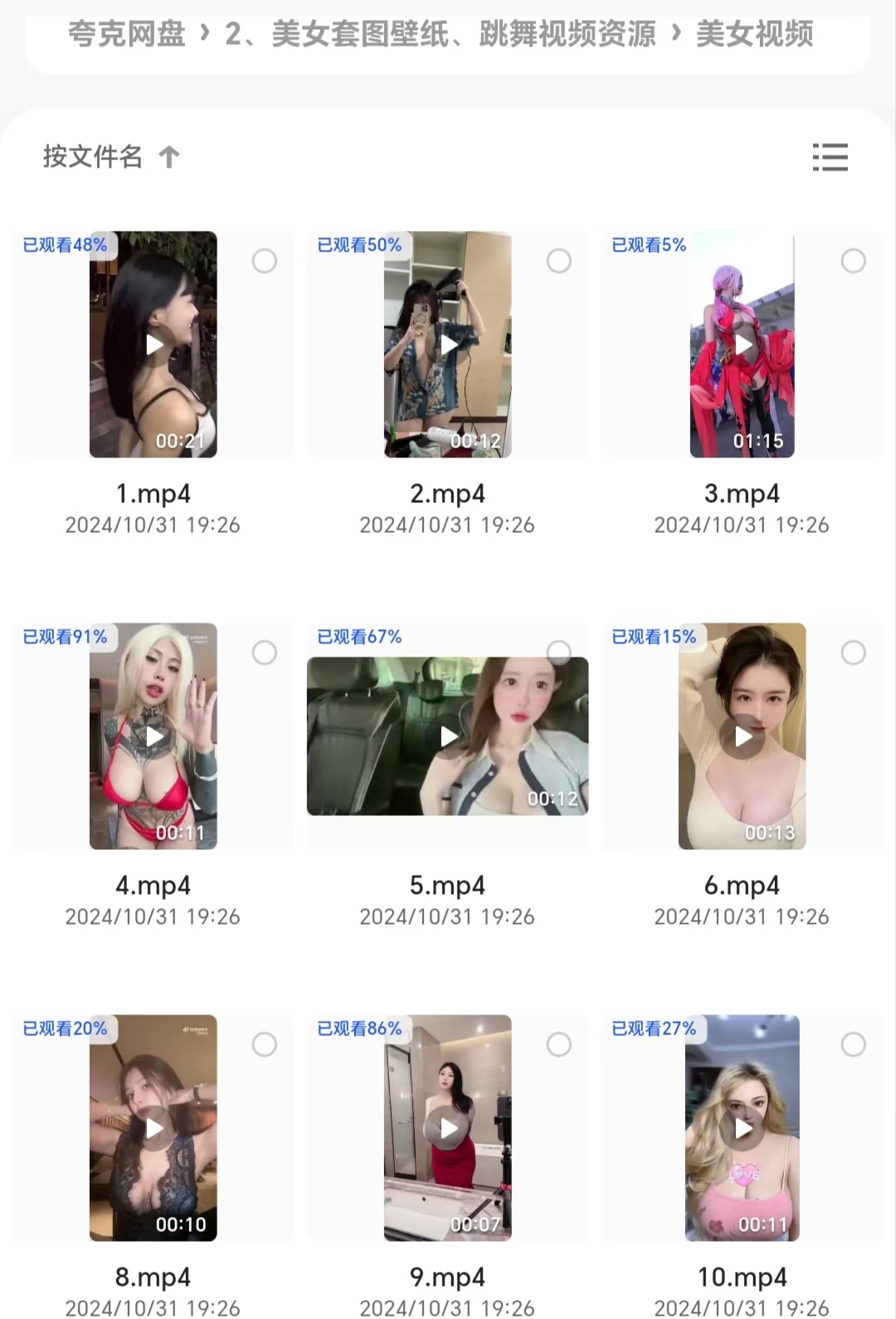The image size is (896, 1319).
Task: Play the video 9.mp4
Action: pyautogui.click(x=448, y=1128)
